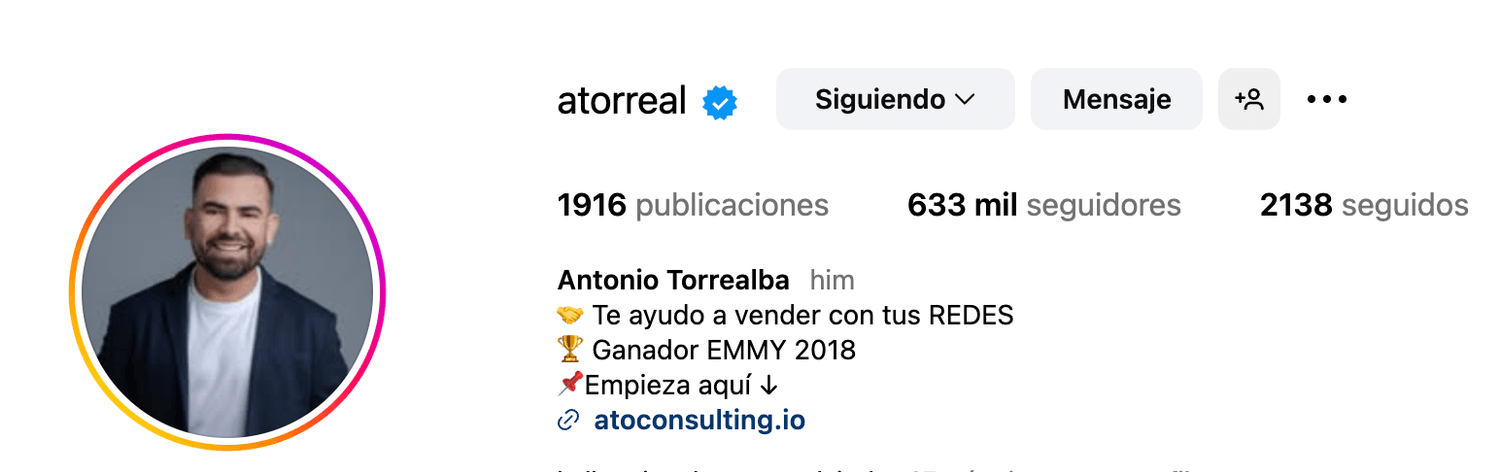Open the atoconsulting.io link
The image size is (1500, 472).
click(x=699, y=420)
